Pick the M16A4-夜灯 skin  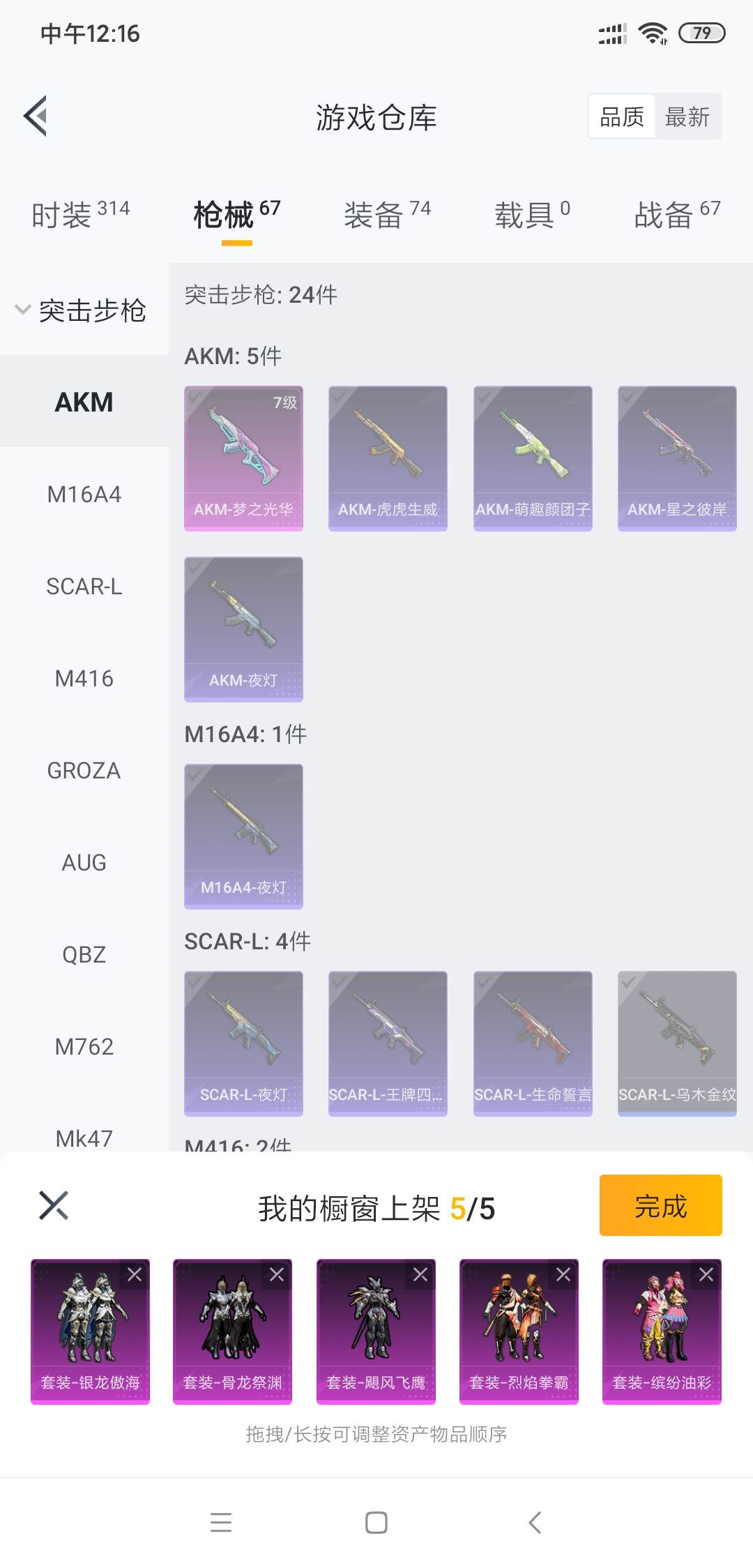[243, 836]
